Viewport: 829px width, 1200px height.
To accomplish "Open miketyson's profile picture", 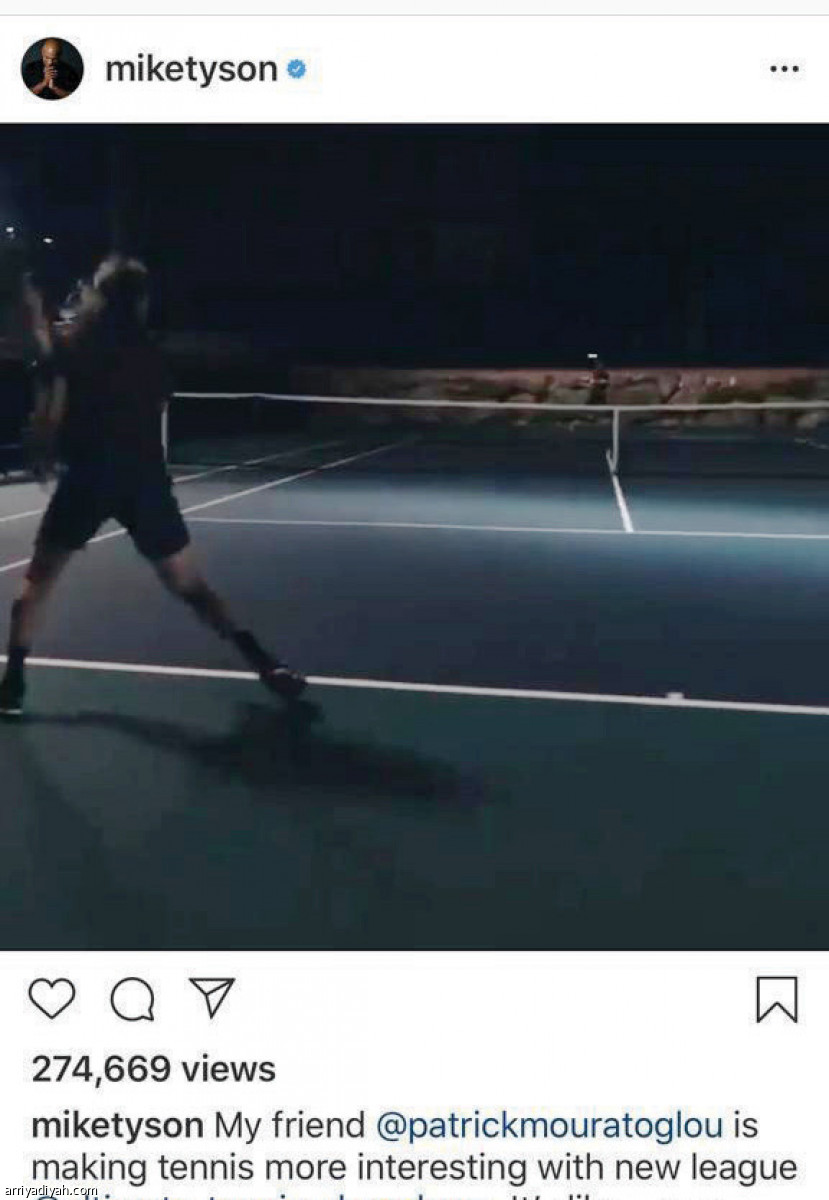I will pyautogui.click(x=52, y=68).
